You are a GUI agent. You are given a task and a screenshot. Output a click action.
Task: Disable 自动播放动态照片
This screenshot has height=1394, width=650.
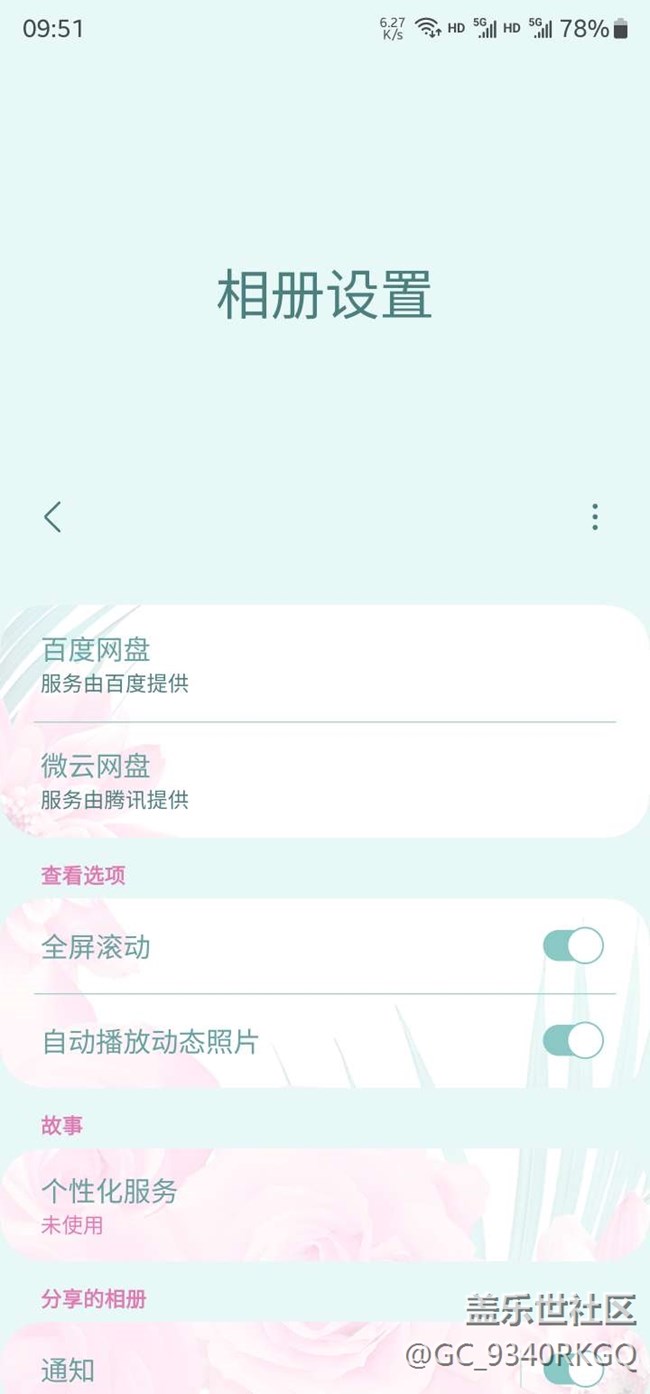[x=573, y=1041]
